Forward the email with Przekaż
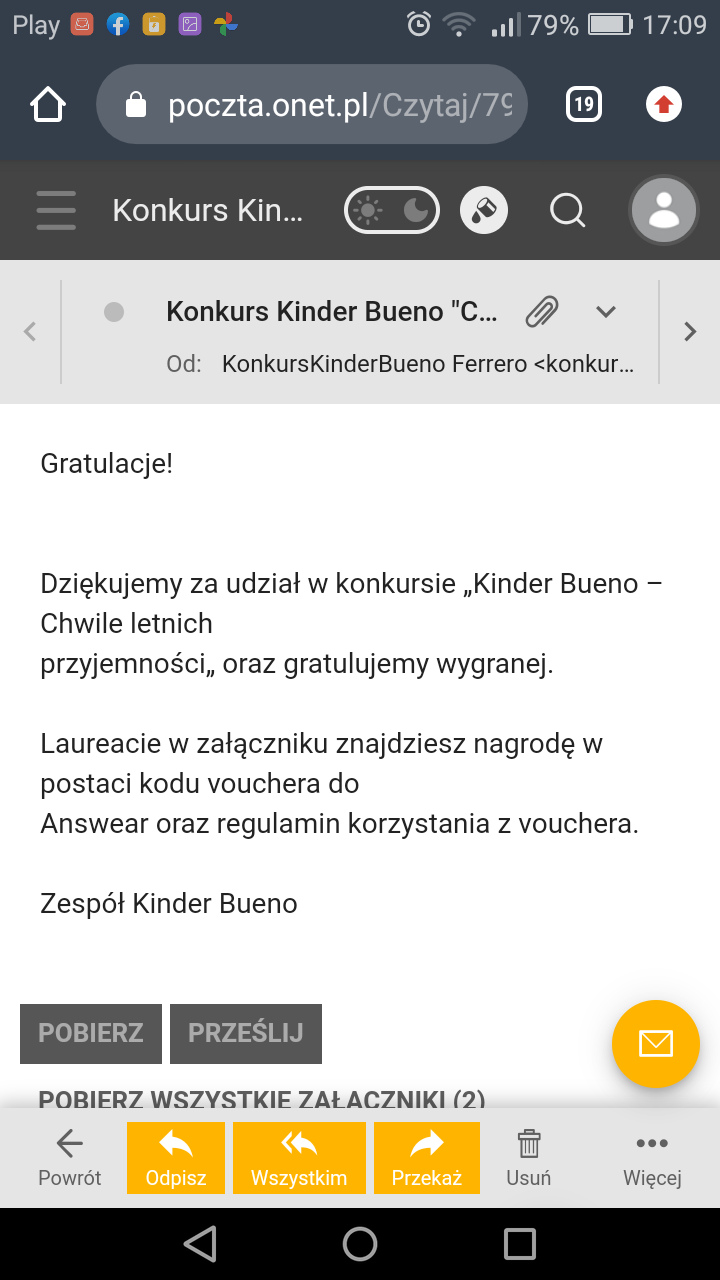Screen dimensions: 720x1280 click(427, 1157)
